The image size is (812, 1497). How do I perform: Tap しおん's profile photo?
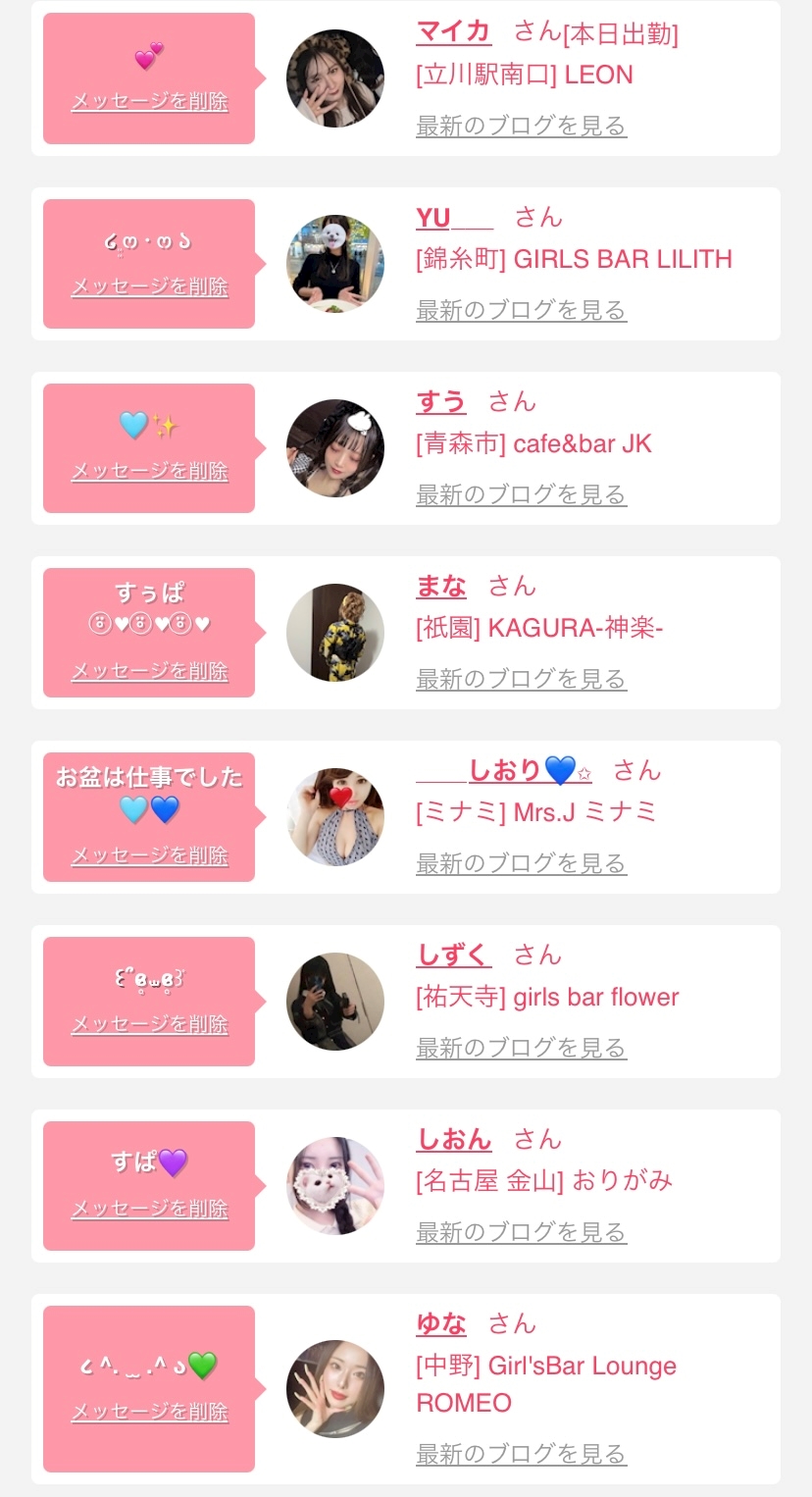click(x=334, y=1186)
